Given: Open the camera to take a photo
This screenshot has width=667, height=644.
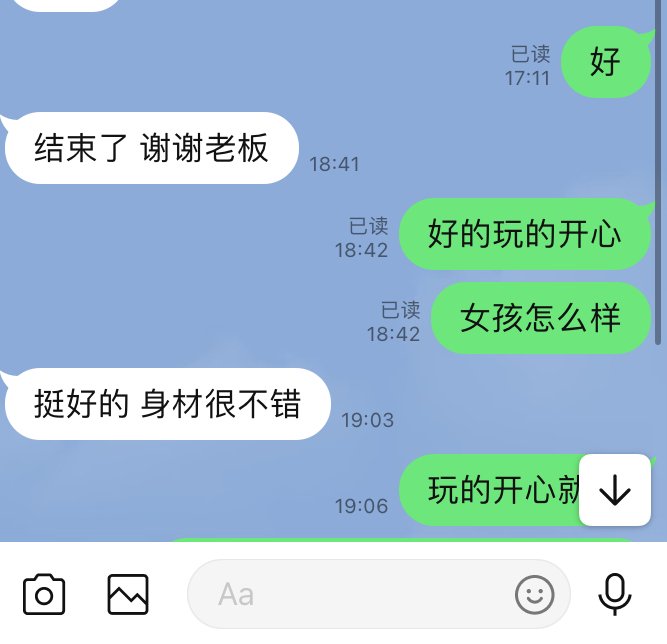Looking at the screenshot, I should pyautogui.click(x=44, y=594).
